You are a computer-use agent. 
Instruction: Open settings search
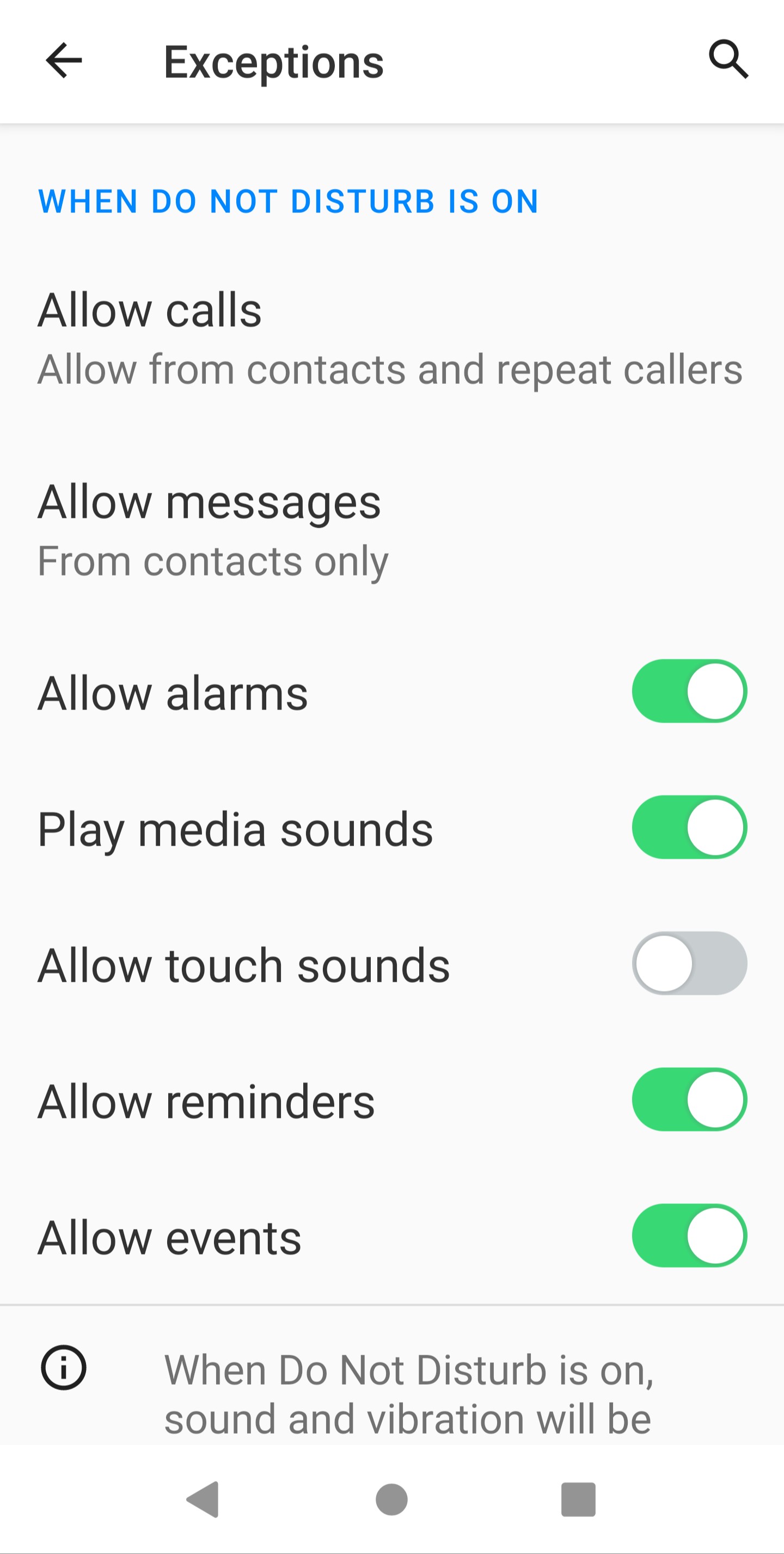point(728,60)
